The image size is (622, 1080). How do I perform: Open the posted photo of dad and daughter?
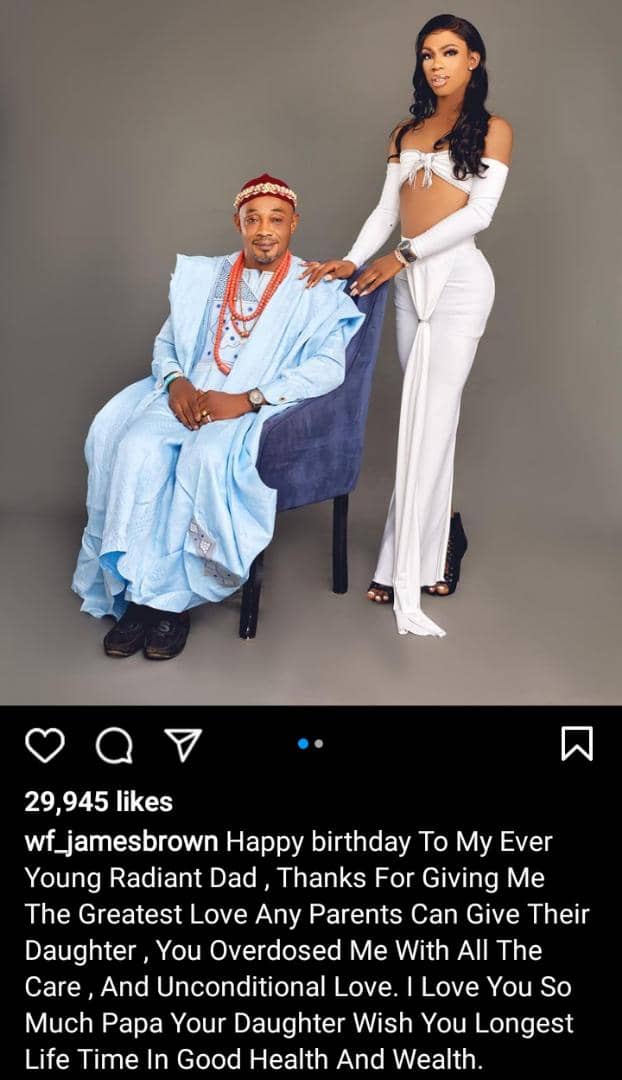tap(311, 352)
